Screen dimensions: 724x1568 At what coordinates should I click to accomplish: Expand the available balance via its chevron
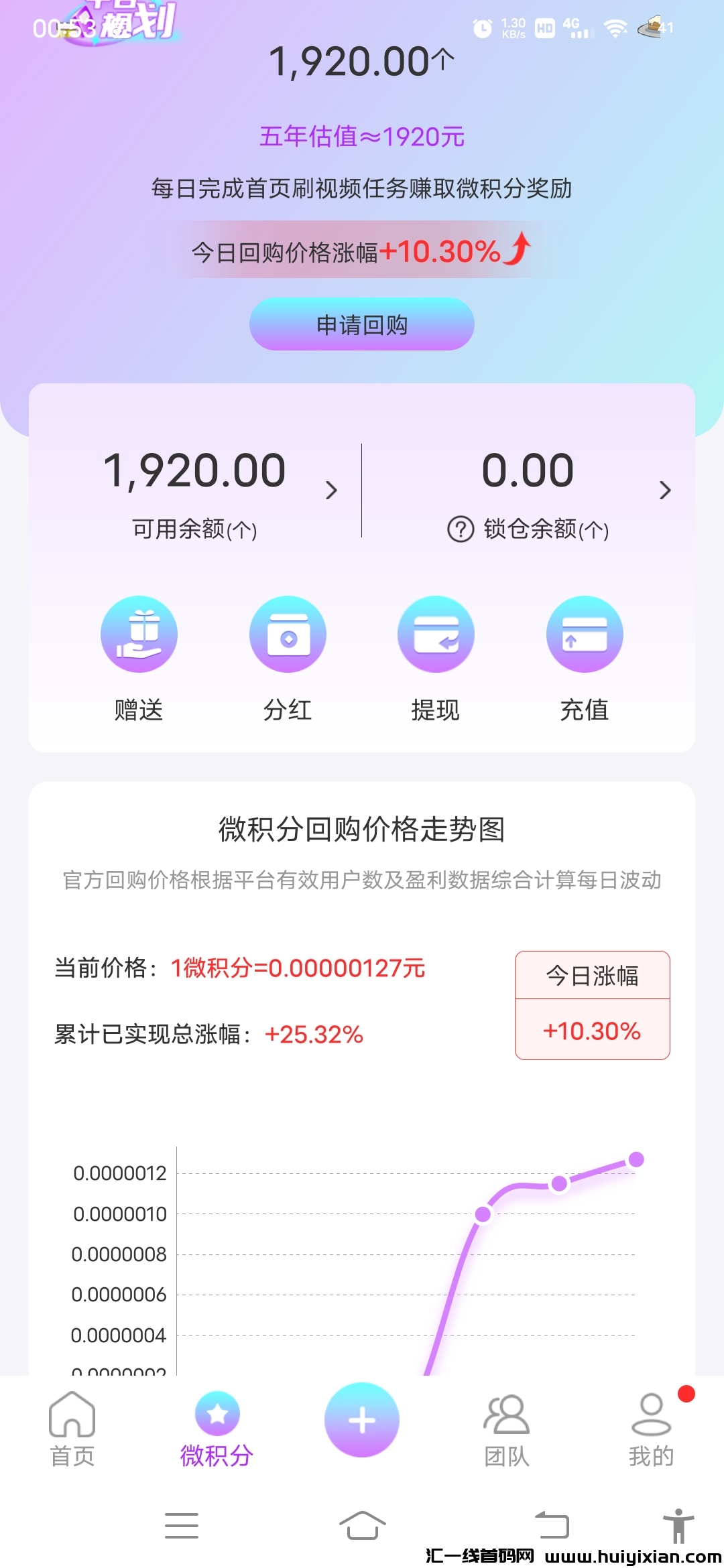point(332,491)
